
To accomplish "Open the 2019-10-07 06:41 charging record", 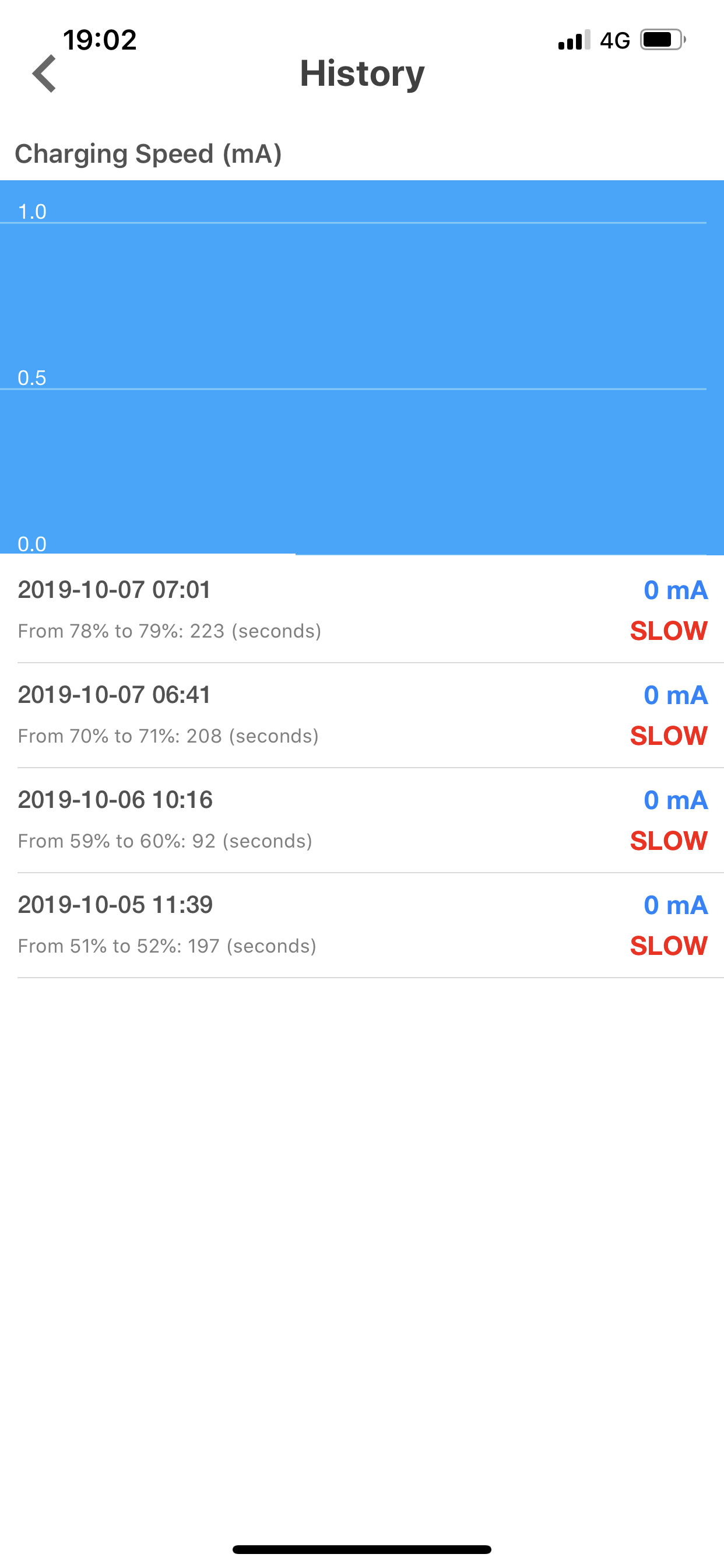I will pyautogui.click(x=362, y=715).
